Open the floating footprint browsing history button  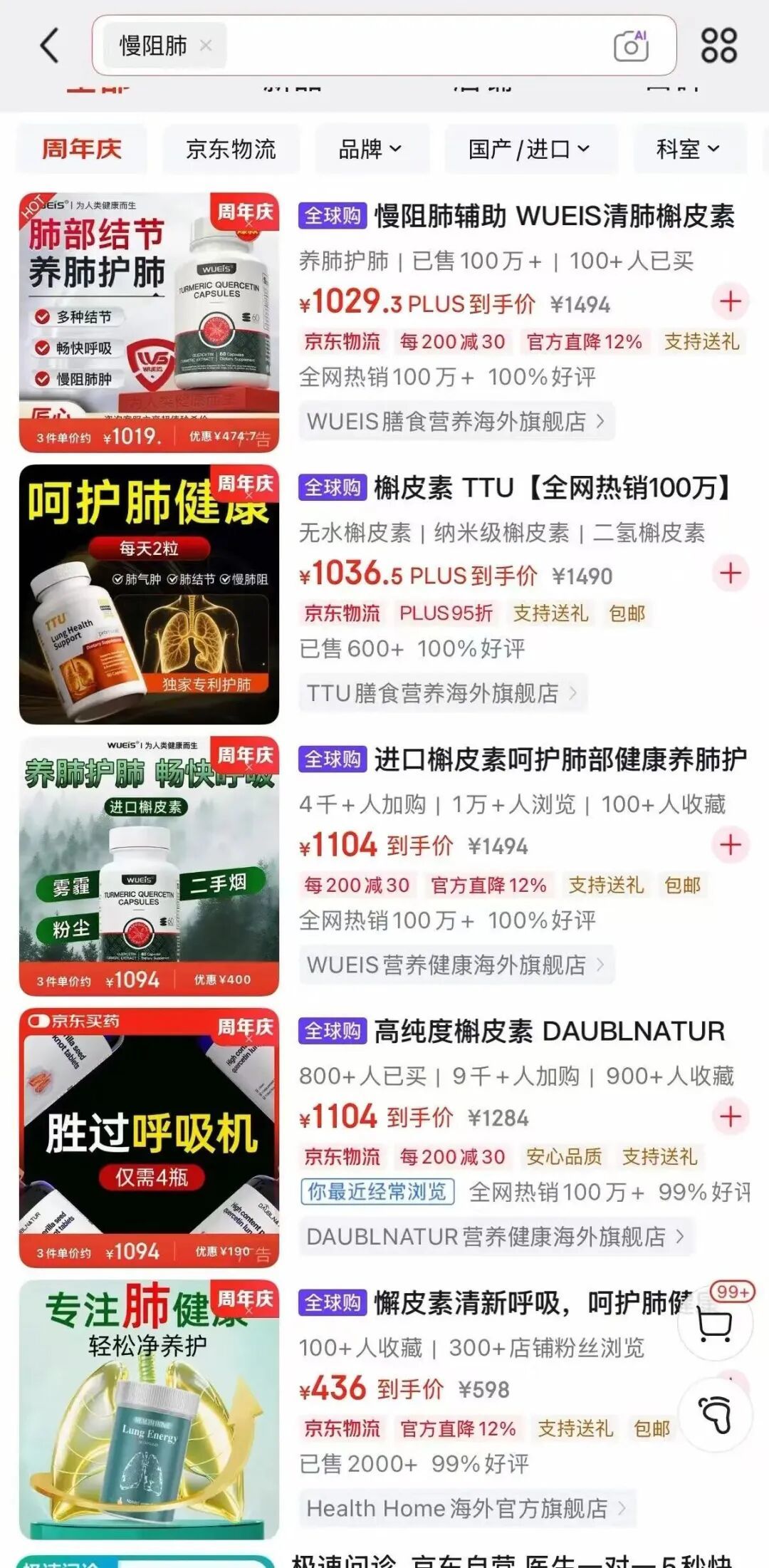(x=715, y=1414)
